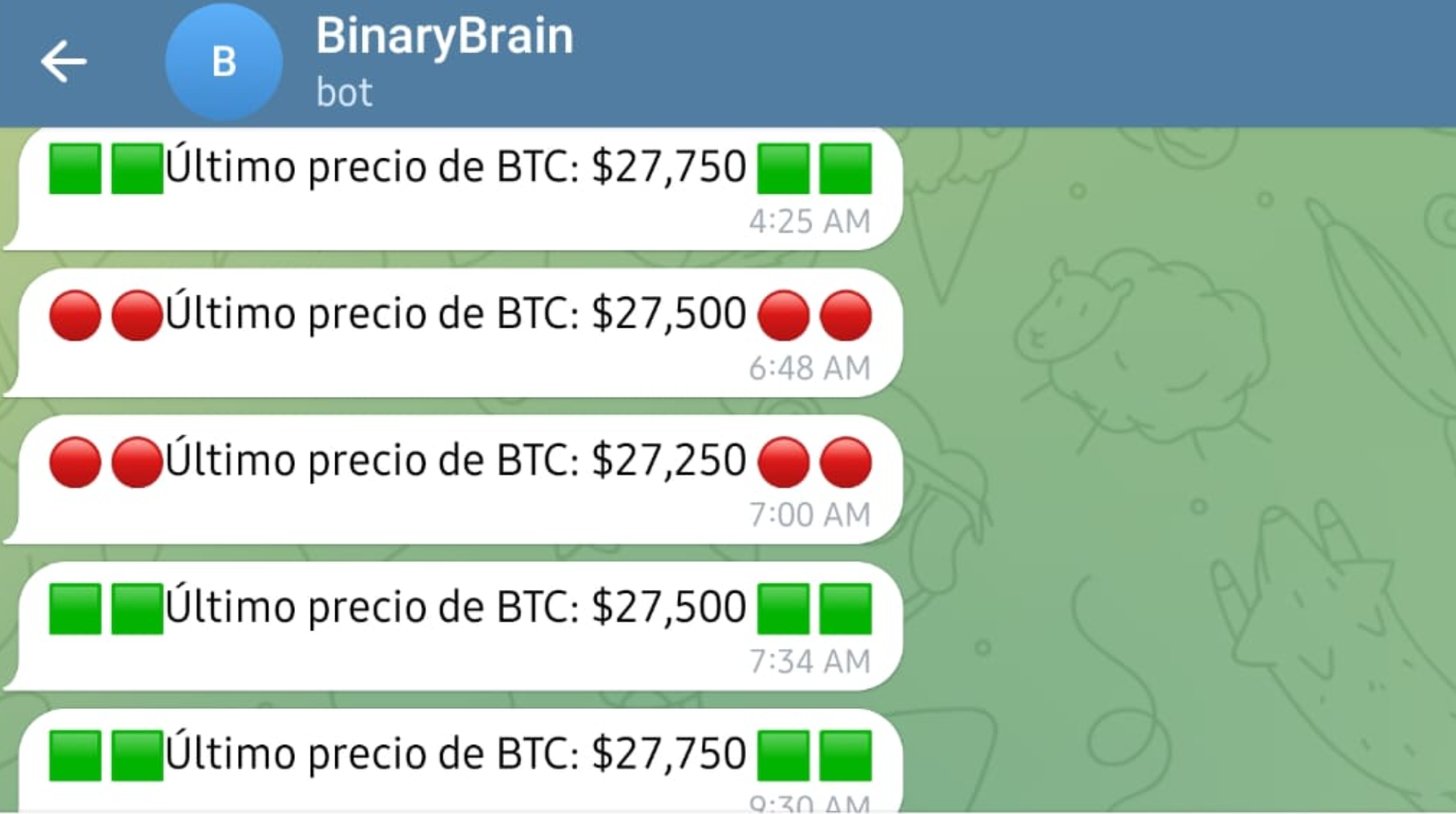Open BinaryBrain bot profile from the title
The image size is (1456, 814).
coord(444,36)
